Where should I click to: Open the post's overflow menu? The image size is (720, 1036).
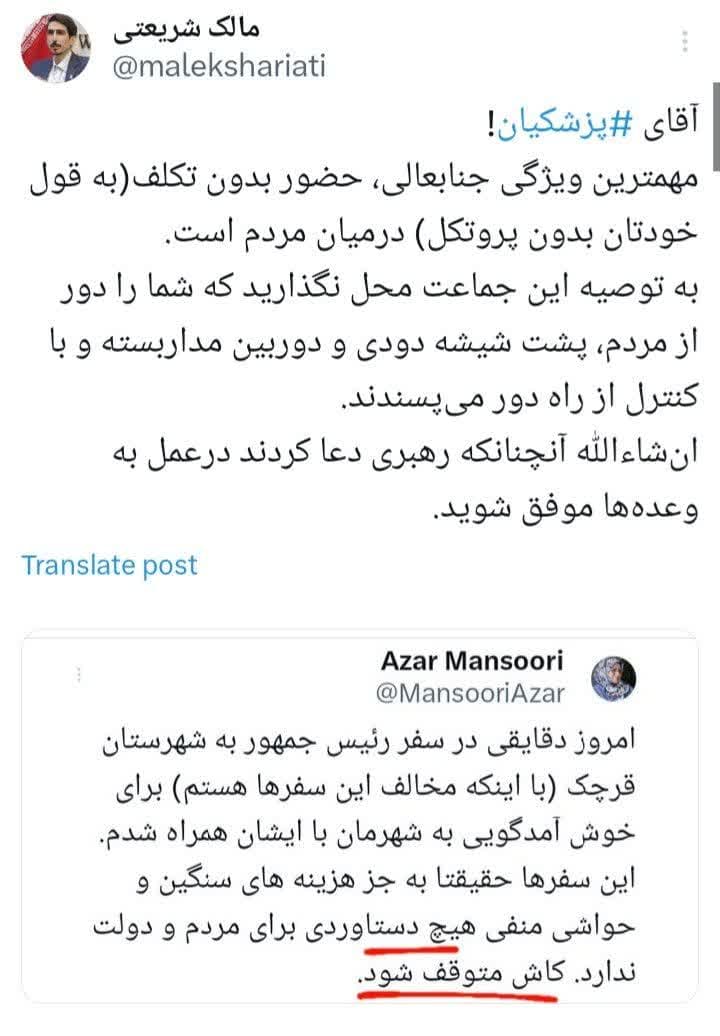coord(685,42)
